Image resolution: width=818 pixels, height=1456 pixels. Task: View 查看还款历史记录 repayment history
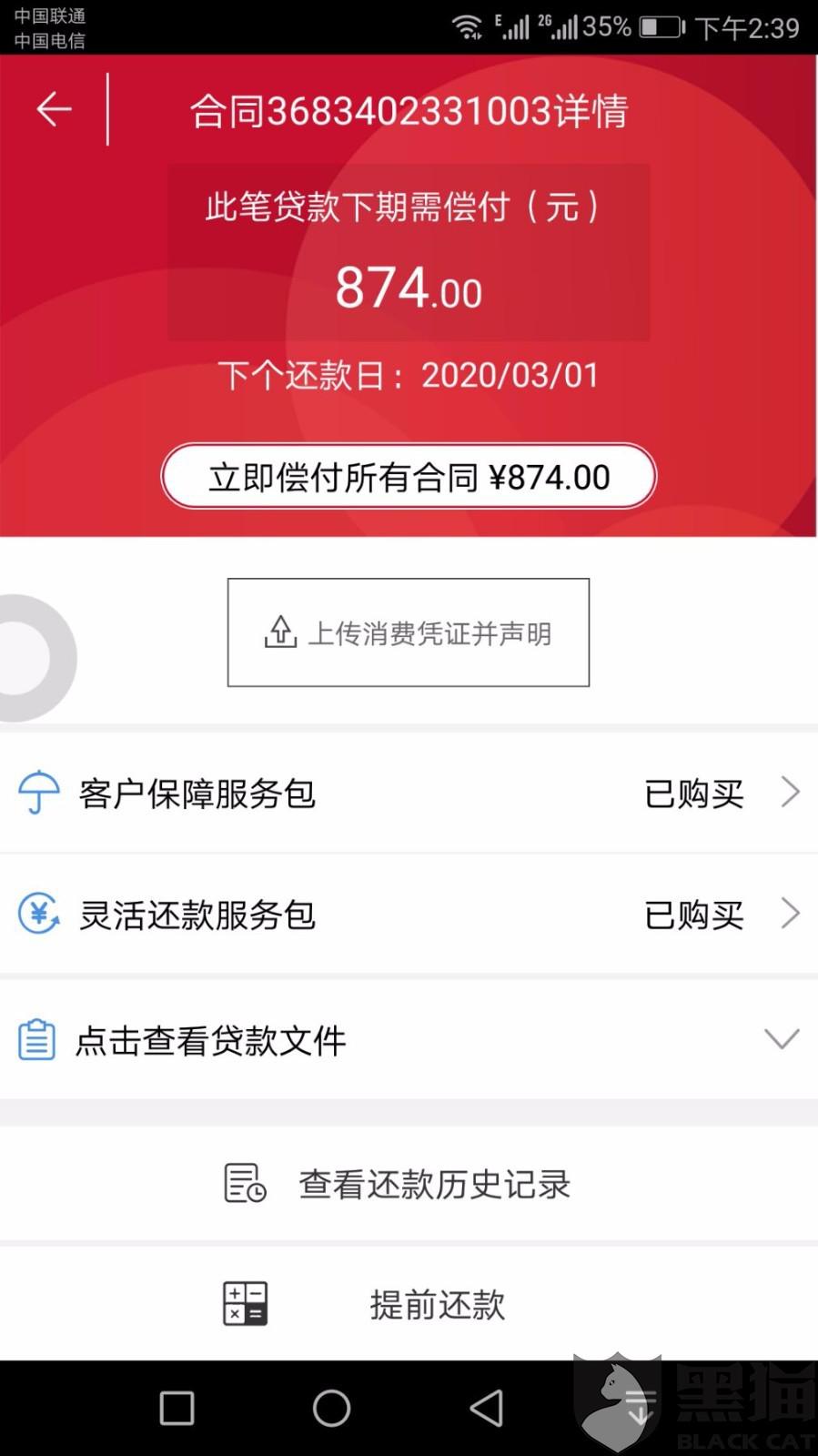coord(409,1183)
